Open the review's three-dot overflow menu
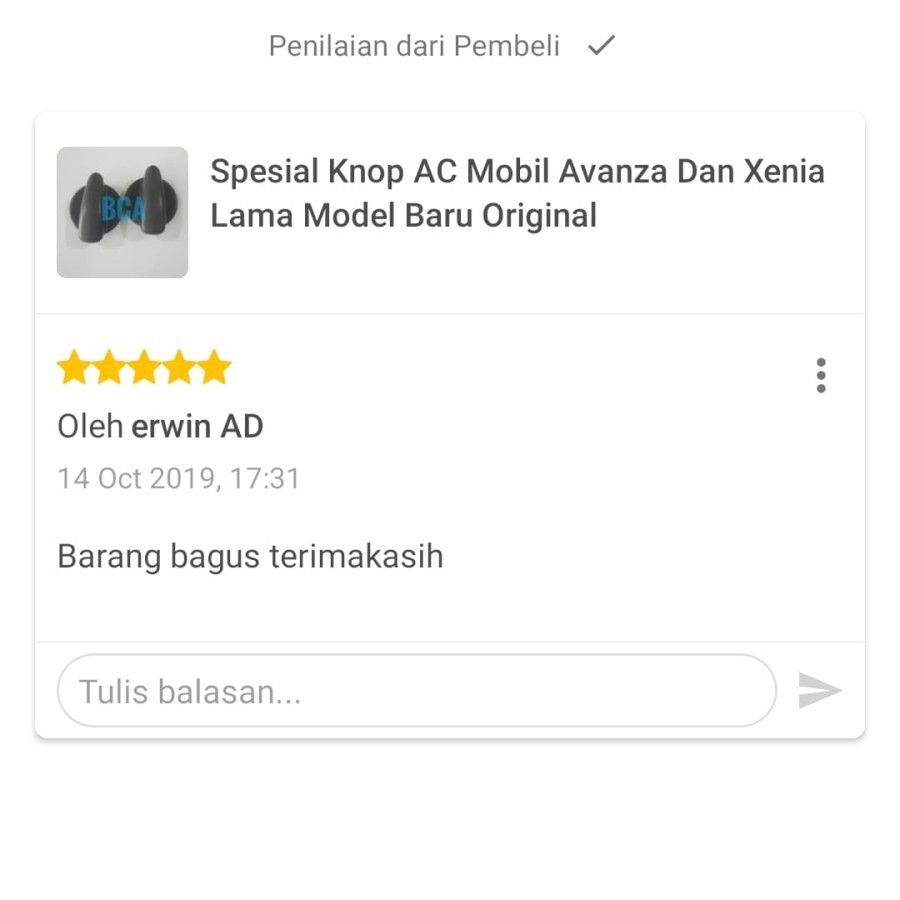This screenshot has width=900, height=900. 821,375
